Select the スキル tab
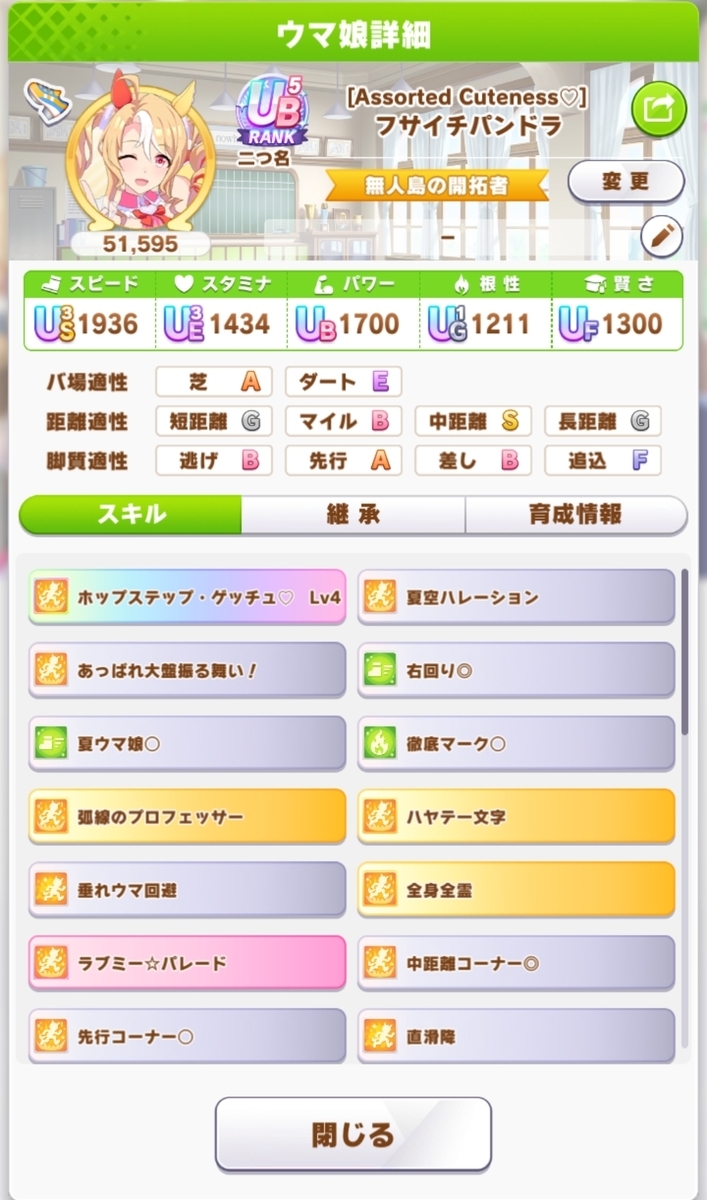The image size is (707, 1200). tap(131, 514)
